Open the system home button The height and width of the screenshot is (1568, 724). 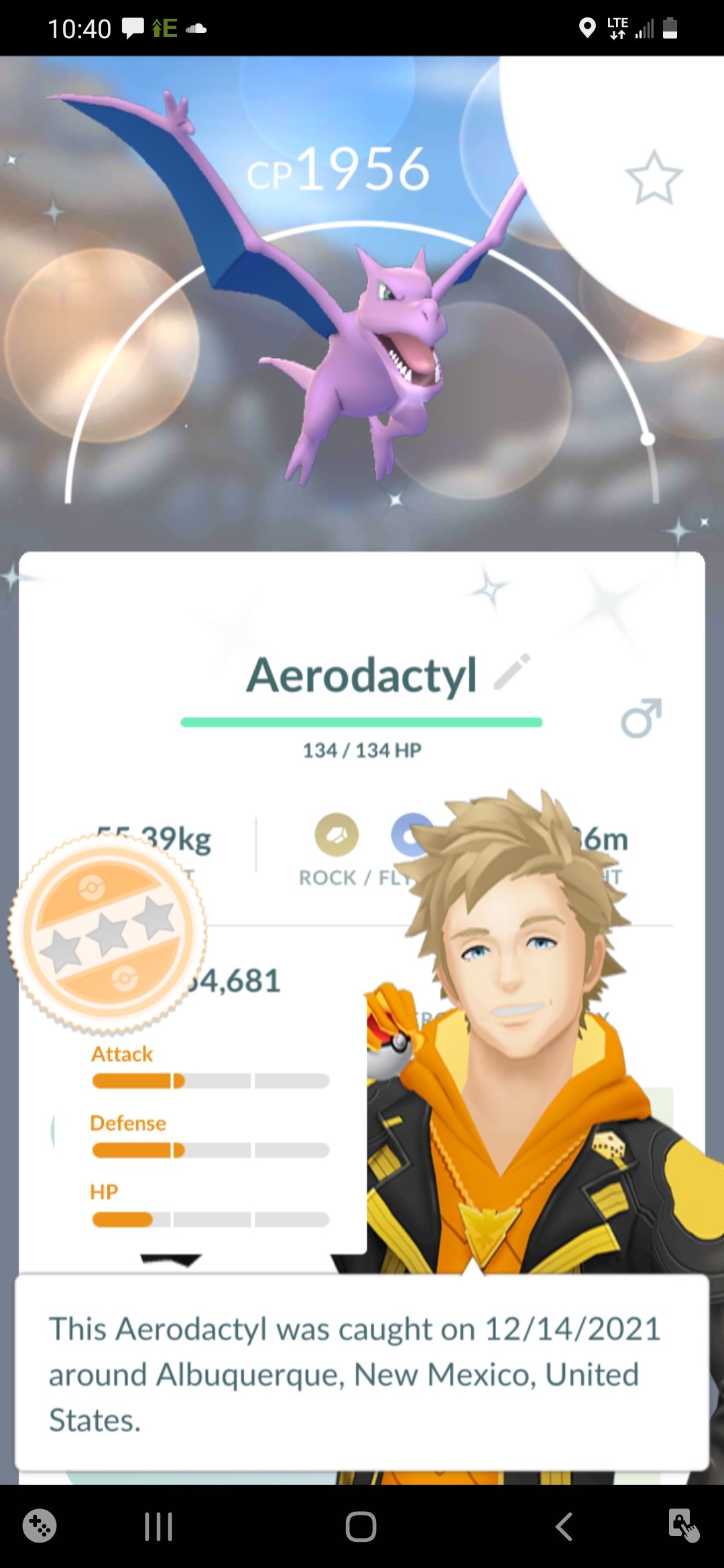(361, 1527)
